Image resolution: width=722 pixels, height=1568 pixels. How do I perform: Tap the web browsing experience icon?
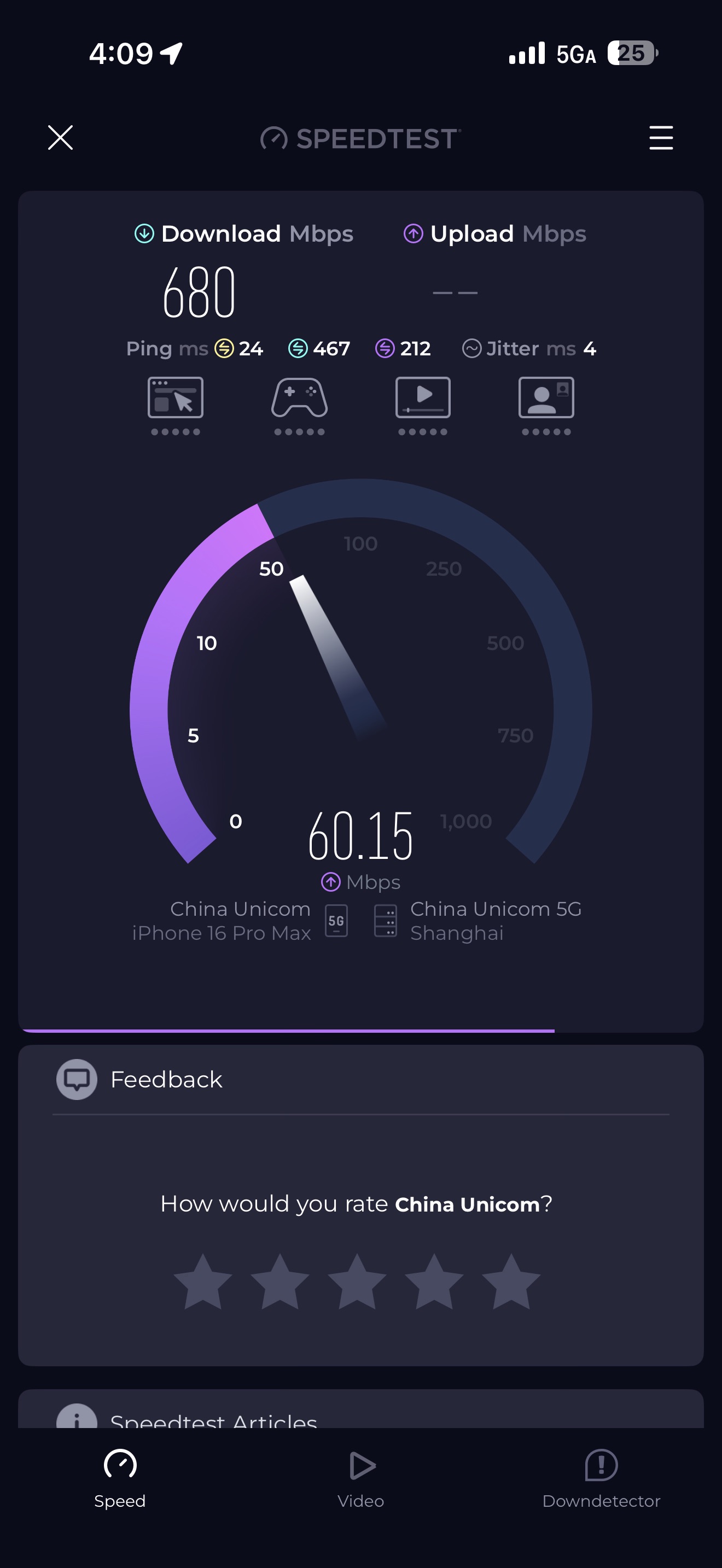coord(176,399)
